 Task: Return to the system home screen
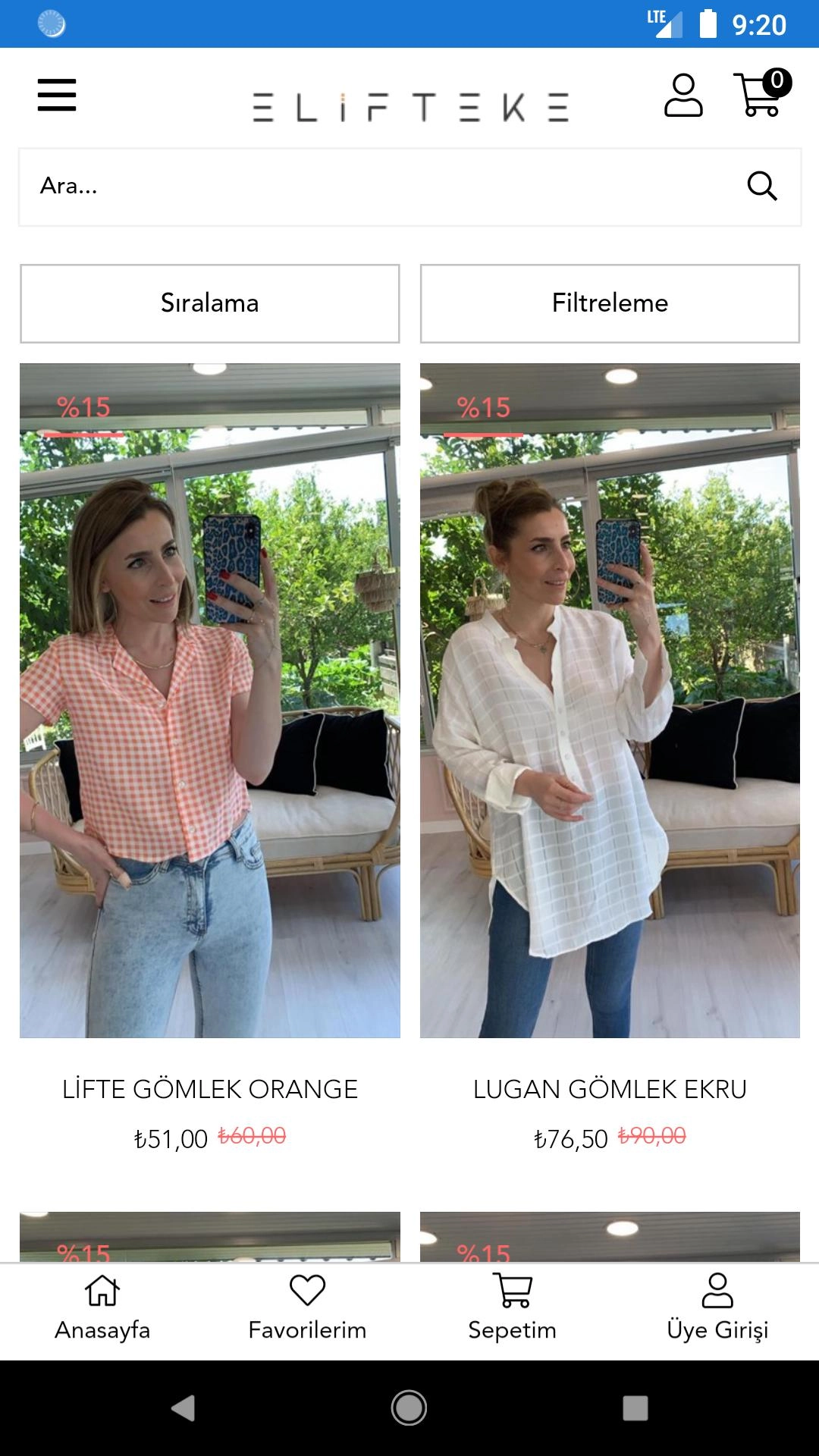pos(409,1408)
